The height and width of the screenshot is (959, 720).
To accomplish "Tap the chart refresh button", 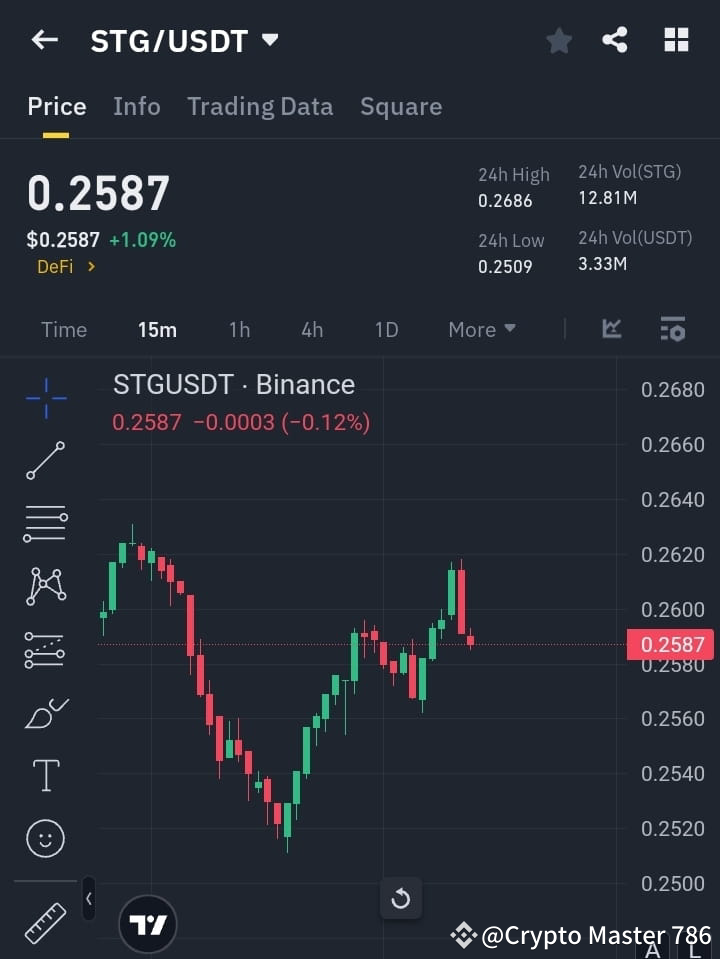I will [x=401, y=899].
